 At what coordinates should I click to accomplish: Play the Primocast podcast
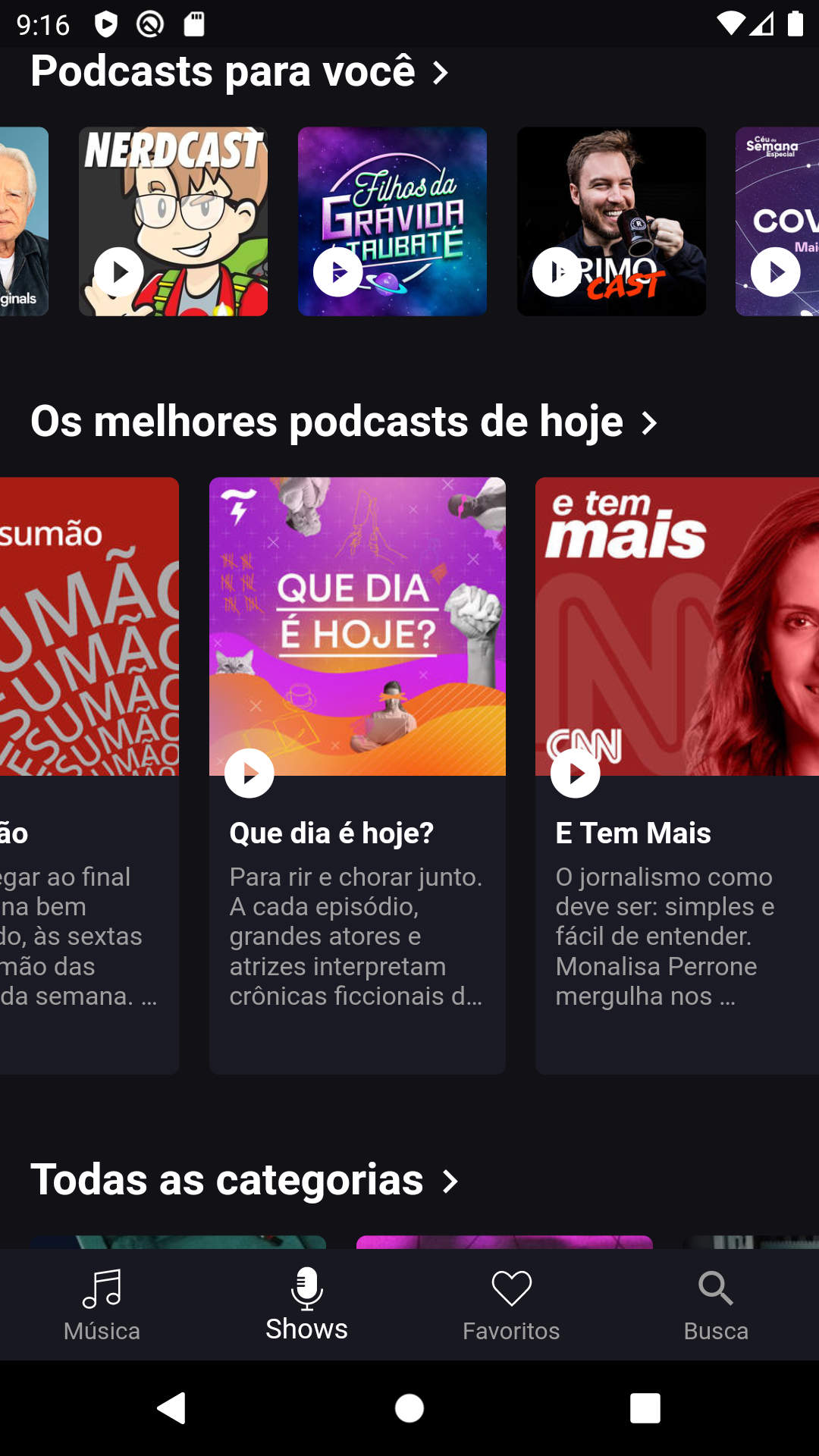point(557,272)
